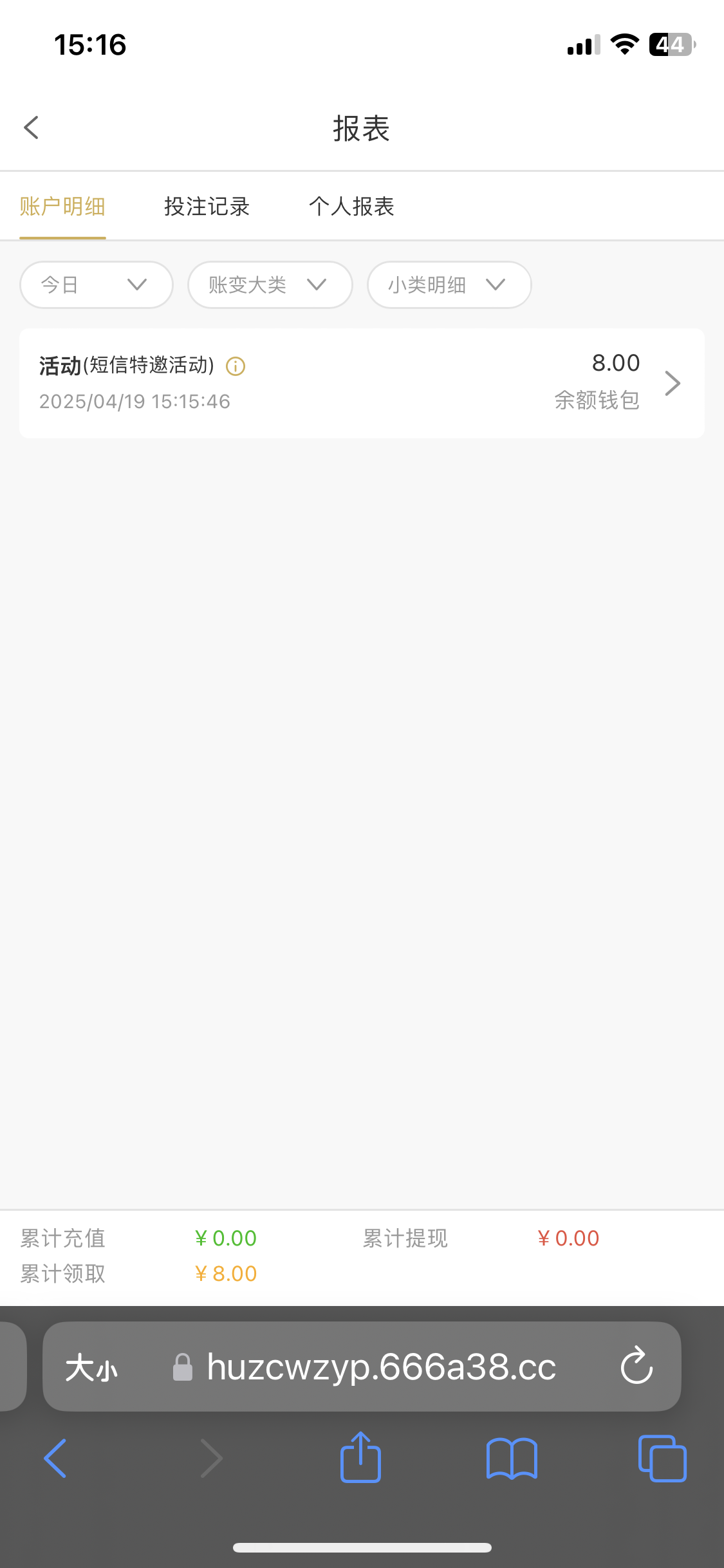This screenshot has height=1568, width=724.
Task: Switch to the 个人报表 tab
Action: tap(351, 207)
